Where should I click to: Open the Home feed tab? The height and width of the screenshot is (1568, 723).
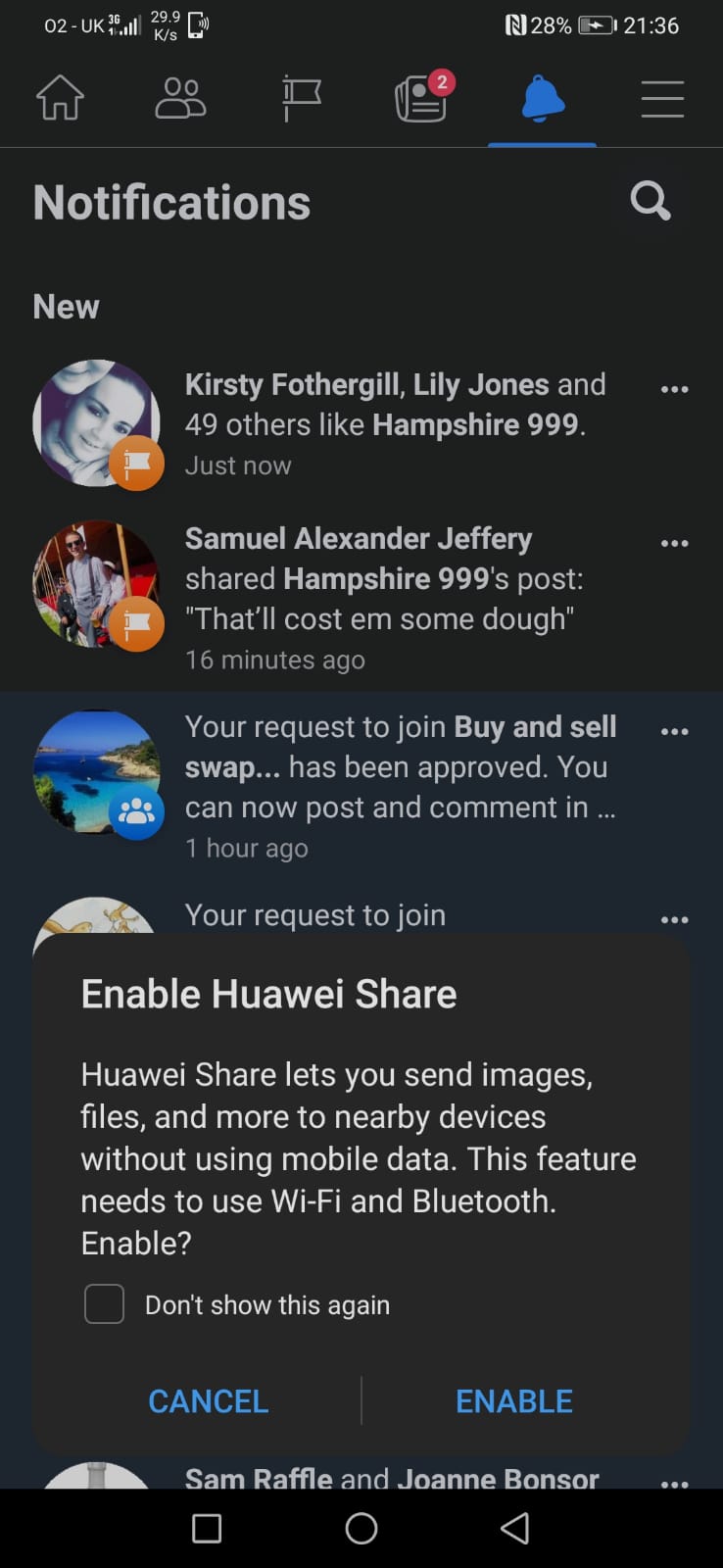click(x=60, y=99)
